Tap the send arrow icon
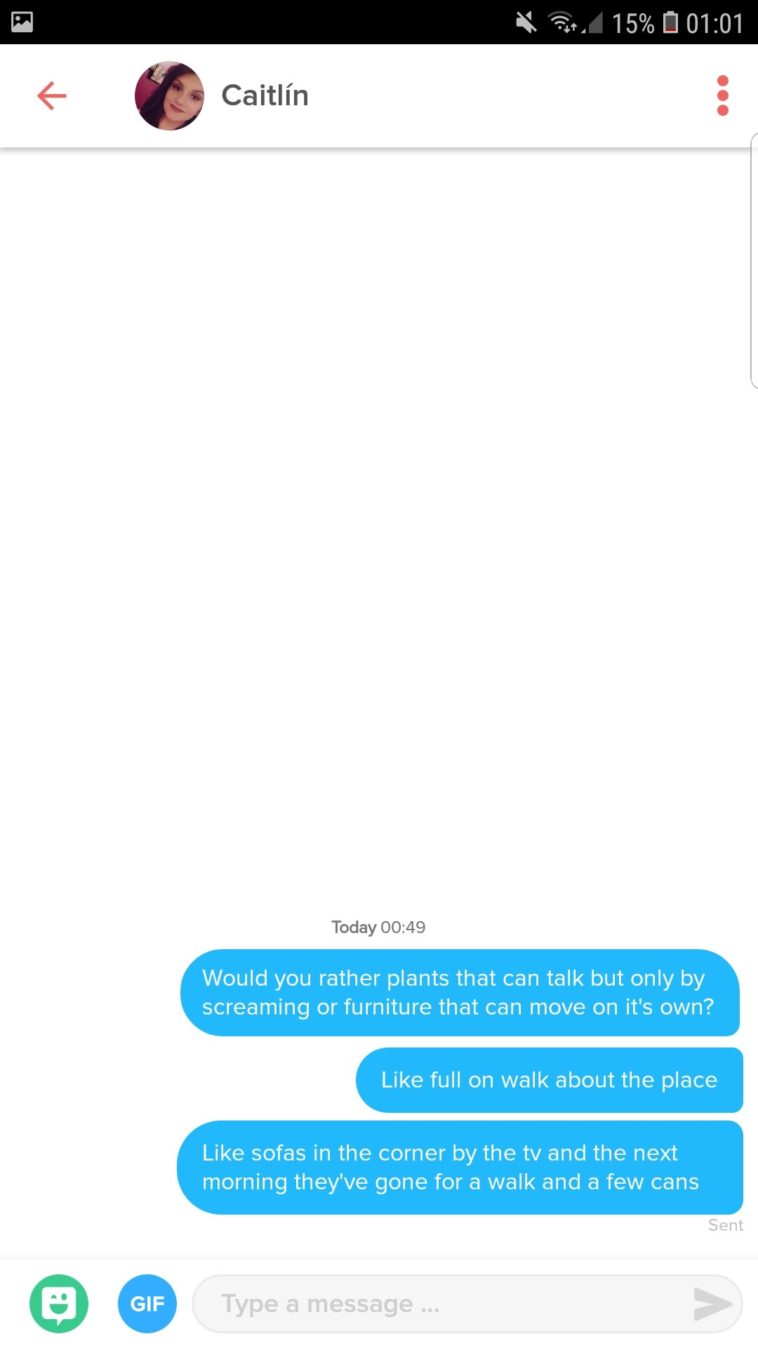Viewport: 758px width, 1348px height. click(712, 1304)
